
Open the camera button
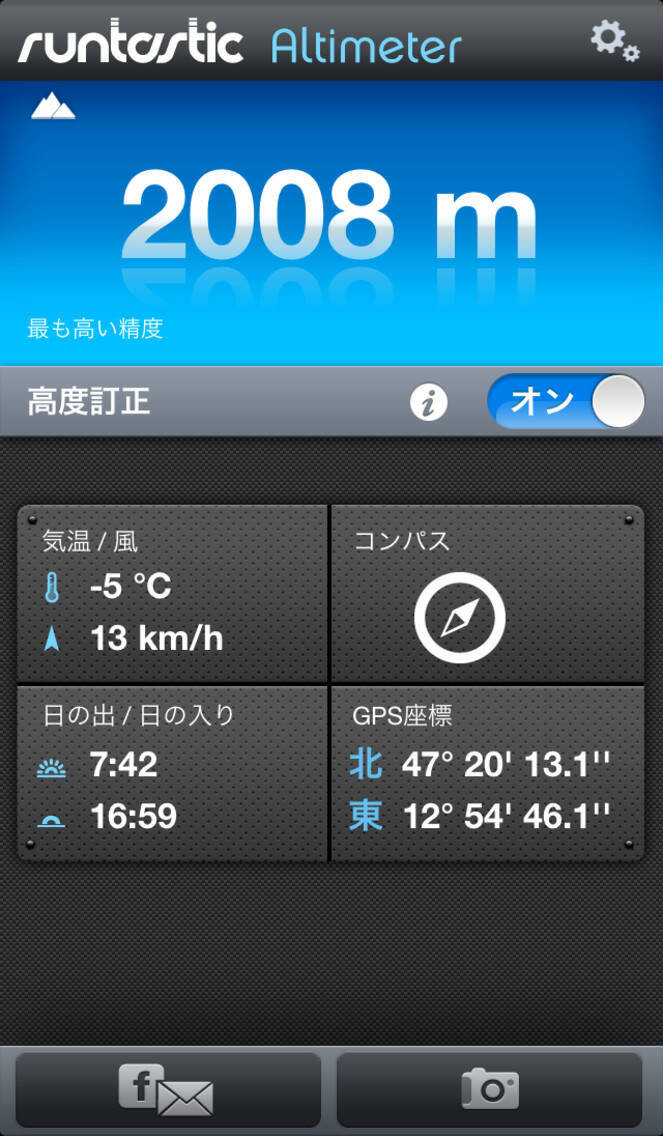pos(489,1090)
